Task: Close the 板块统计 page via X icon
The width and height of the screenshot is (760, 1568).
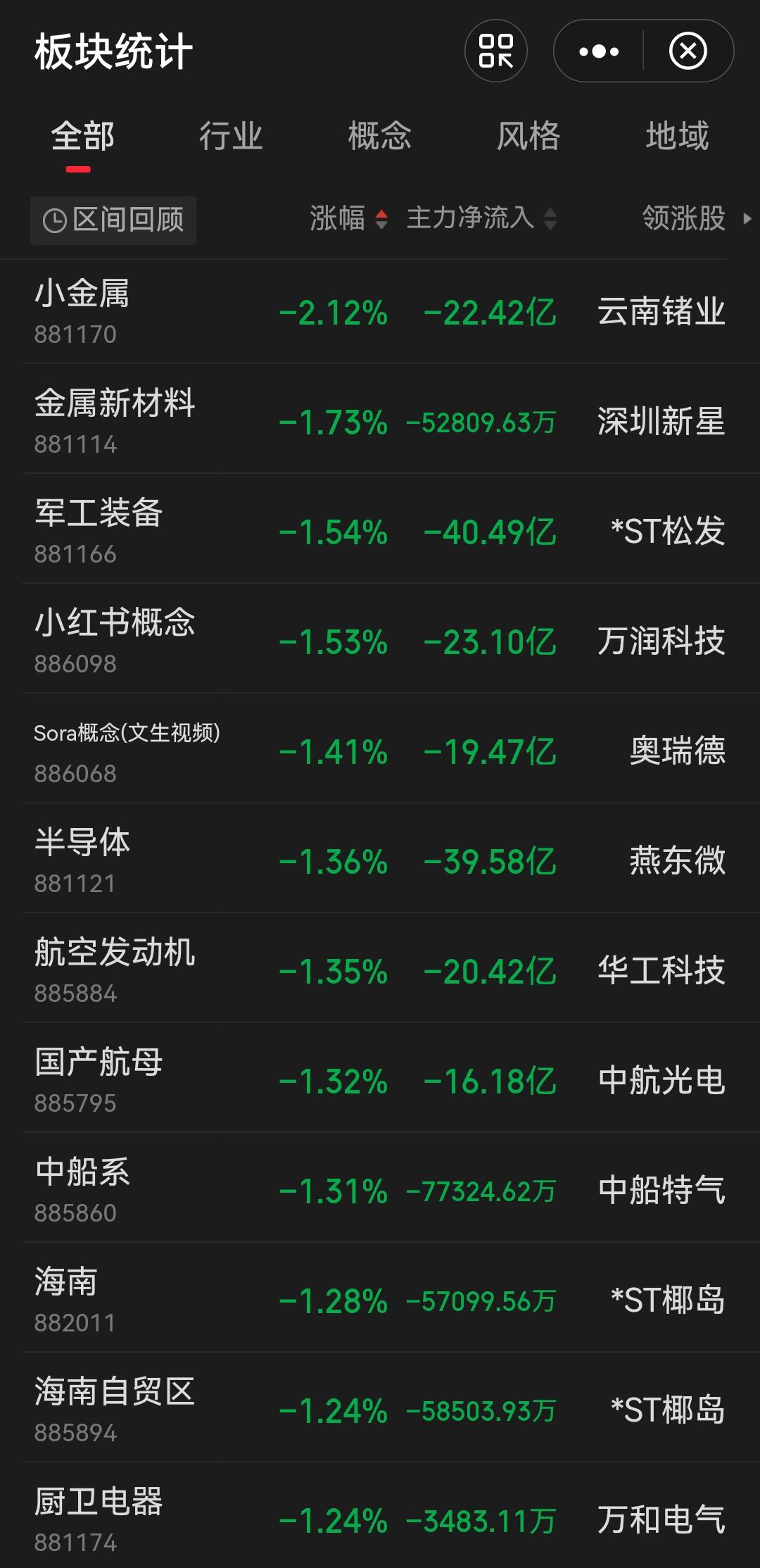Action: point(688,51)
